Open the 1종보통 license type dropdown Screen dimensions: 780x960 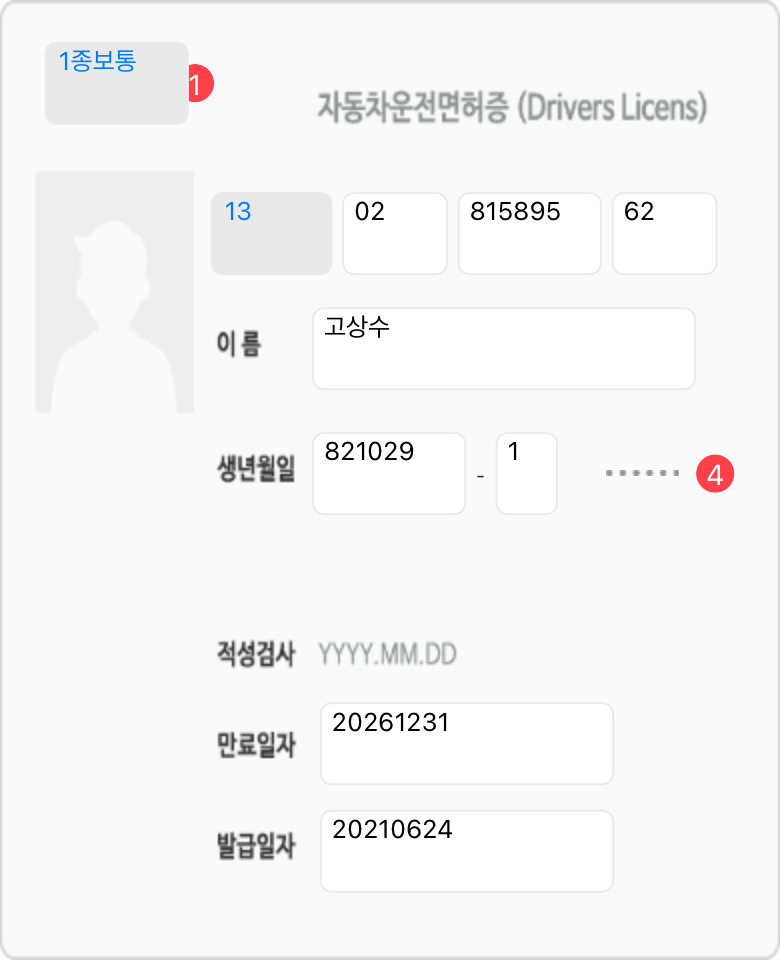click(116, 83)
